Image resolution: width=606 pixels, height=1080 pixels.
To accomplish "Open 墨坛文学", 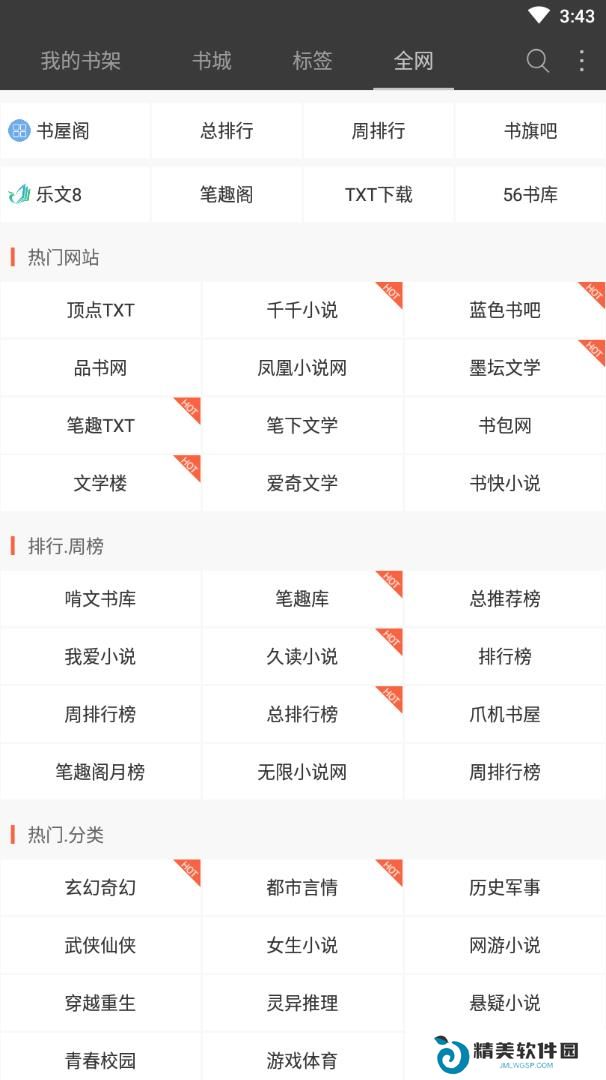I will coord(505,368).
